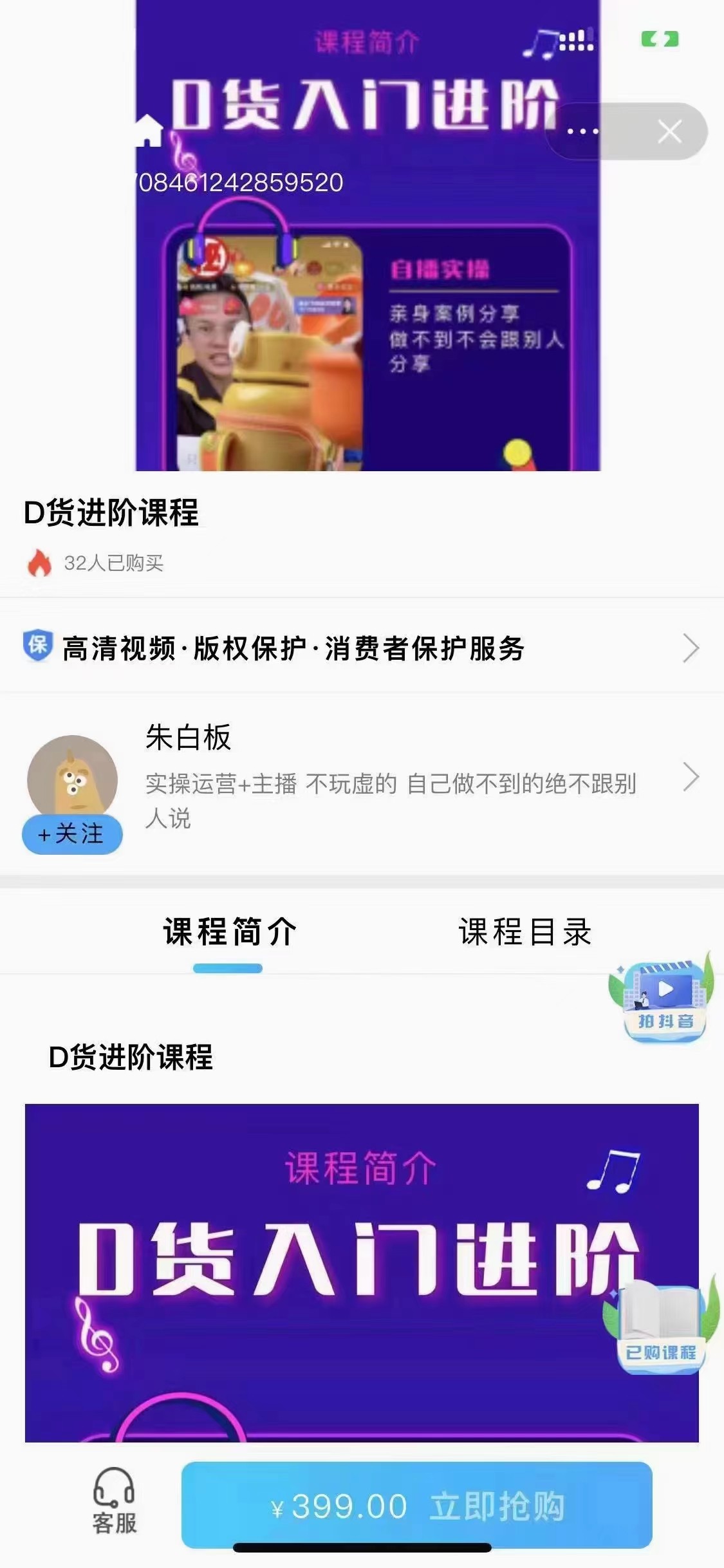Expand the consumer protection service row
Screen dimensions: 724x1568
[x=360, y=650]
